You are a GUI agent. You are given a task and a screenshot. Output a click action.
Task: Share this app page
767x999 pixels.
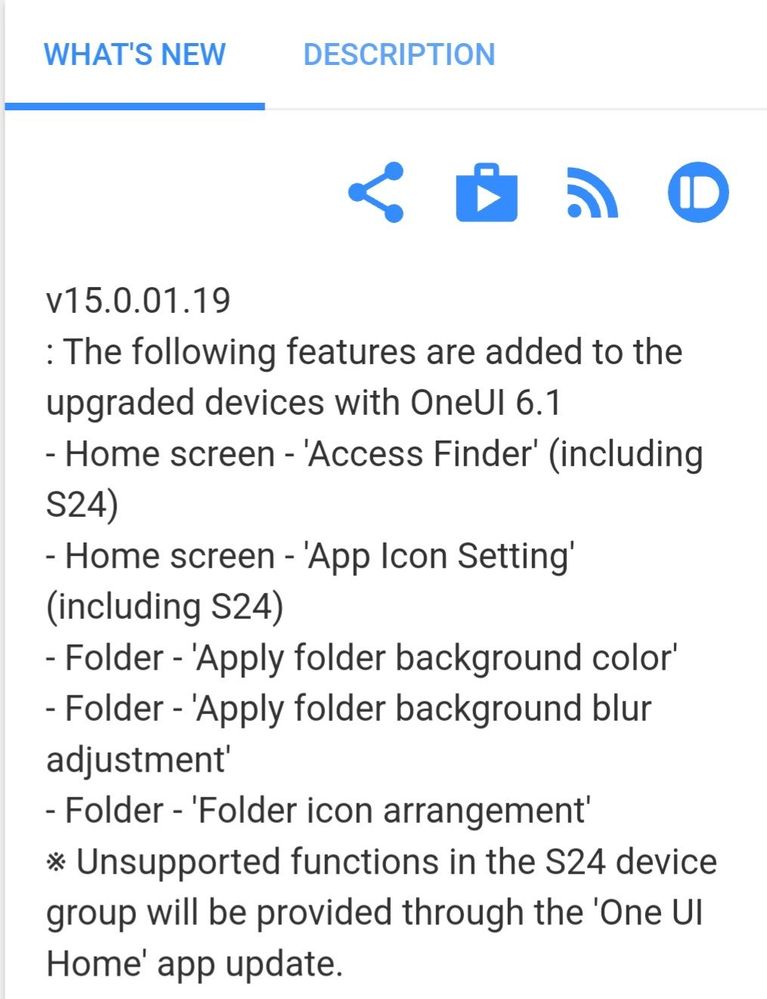coord(376,192)
